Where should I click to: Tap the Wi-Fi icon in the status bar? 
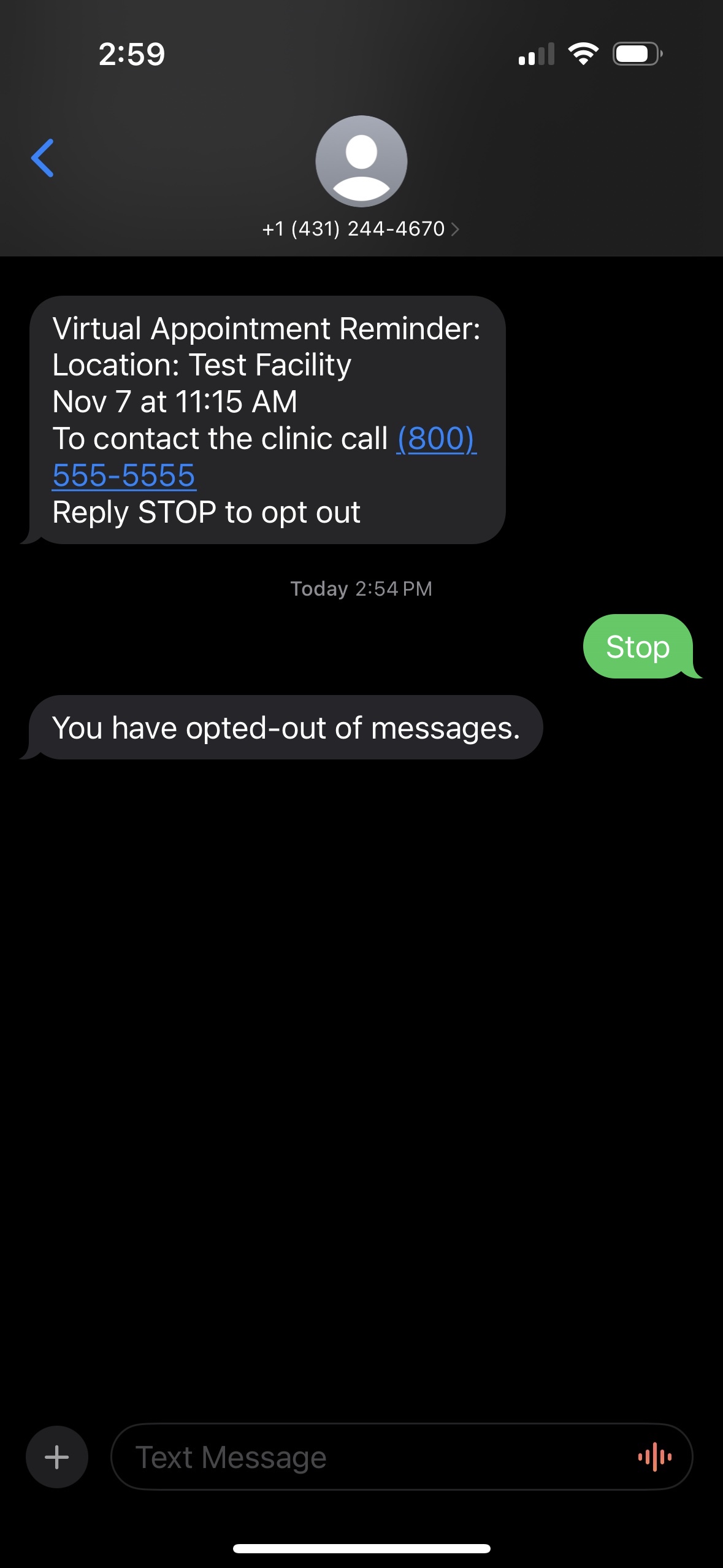tap(581, 54)
